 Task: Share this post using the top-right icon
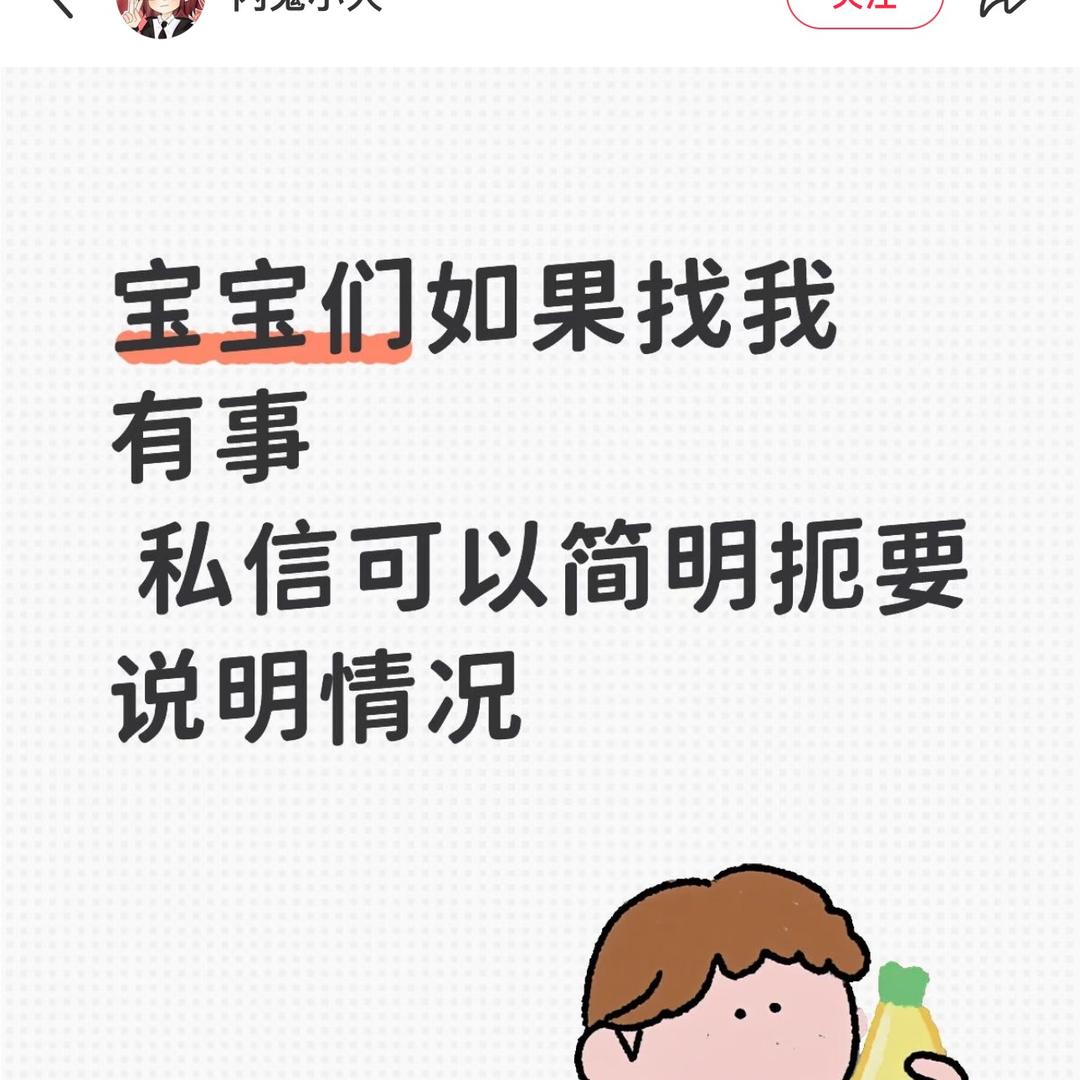pos(1004,6)
